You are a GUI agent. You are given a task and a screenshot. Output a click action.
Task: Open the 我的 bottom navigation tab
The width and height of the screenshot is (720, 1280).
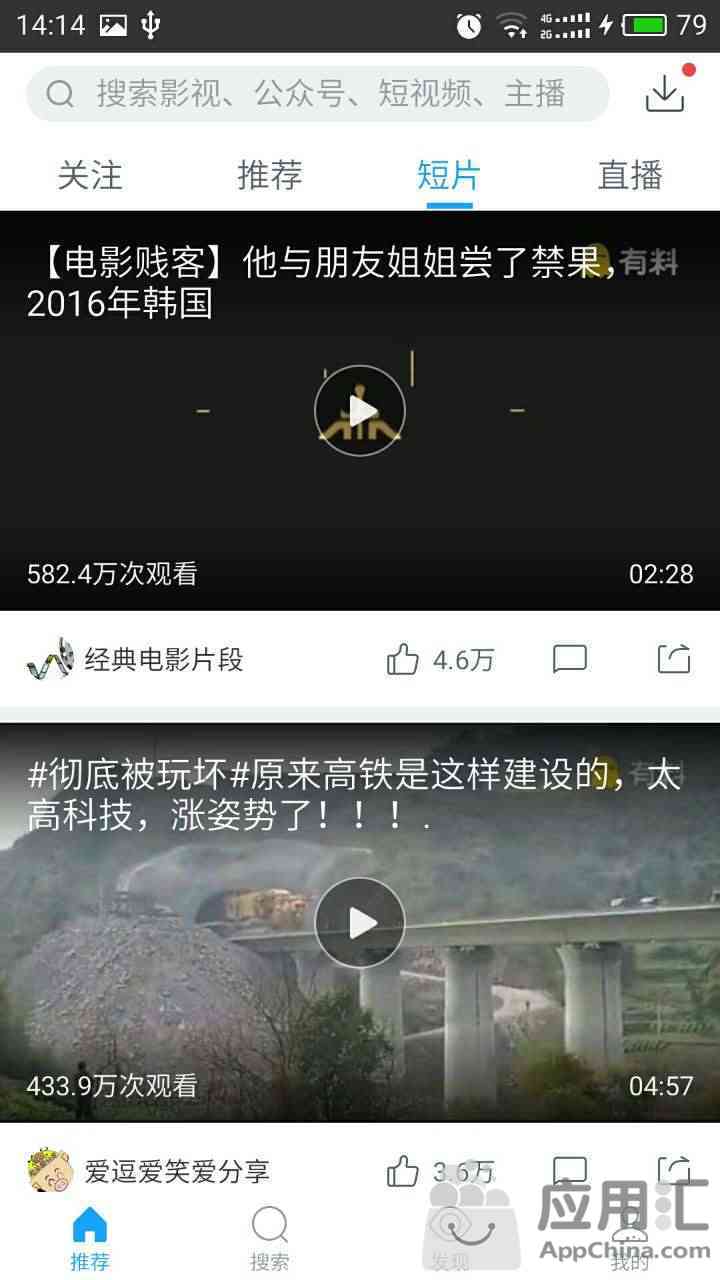630,1238
